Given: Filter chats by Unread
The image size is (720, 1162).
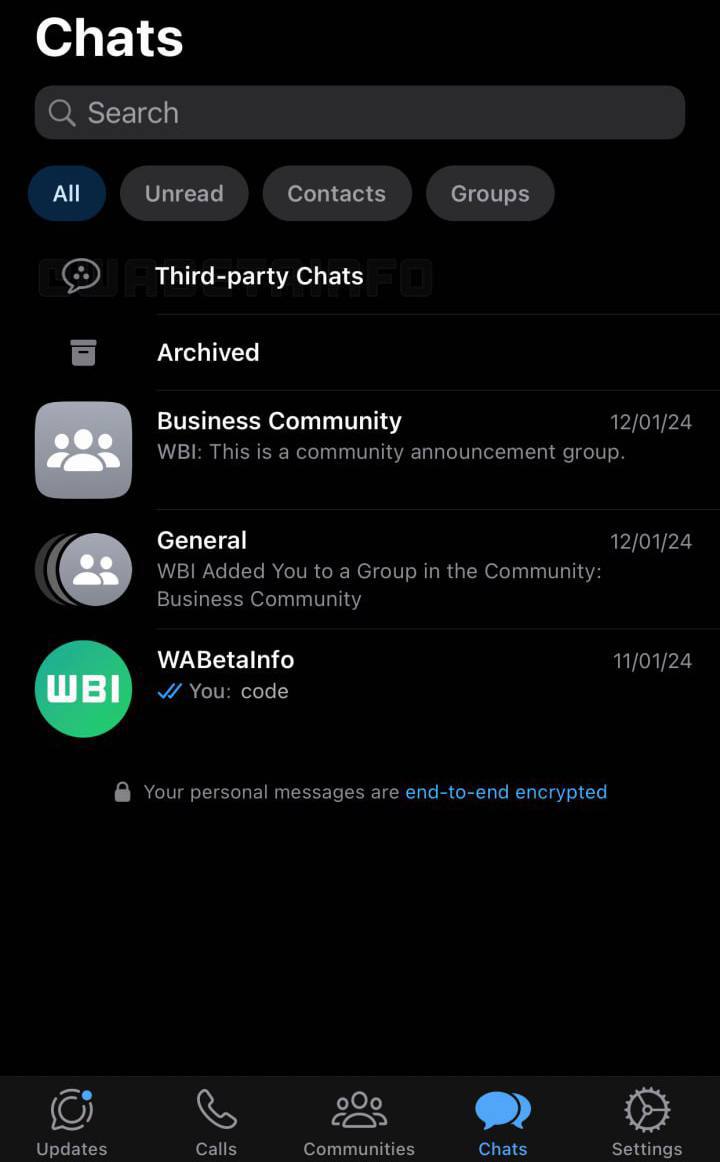Looking at the screenshot, I should [x=184, y=193].
